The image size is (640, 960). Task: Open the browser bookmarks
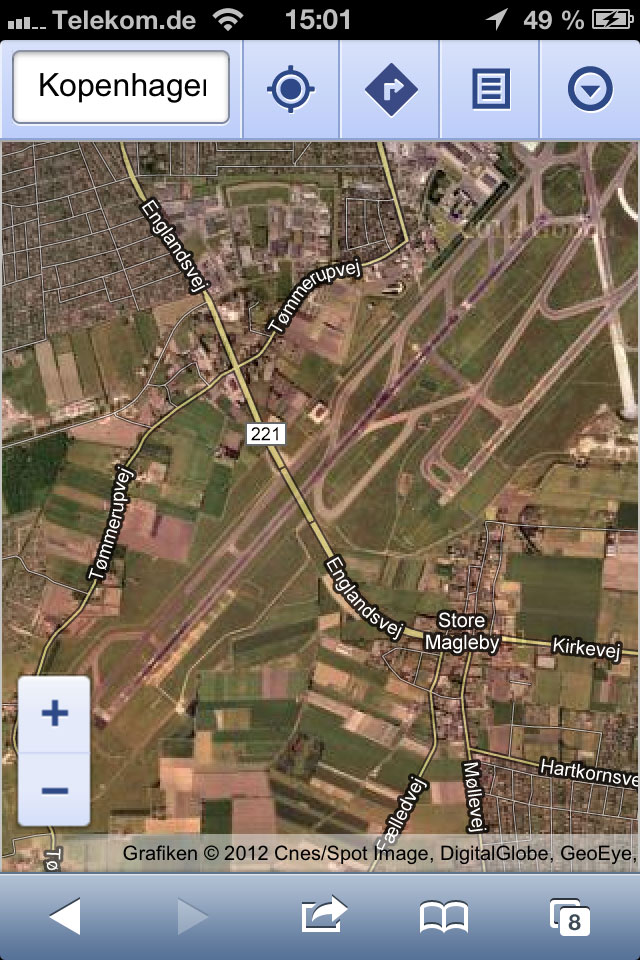(444, 916)
